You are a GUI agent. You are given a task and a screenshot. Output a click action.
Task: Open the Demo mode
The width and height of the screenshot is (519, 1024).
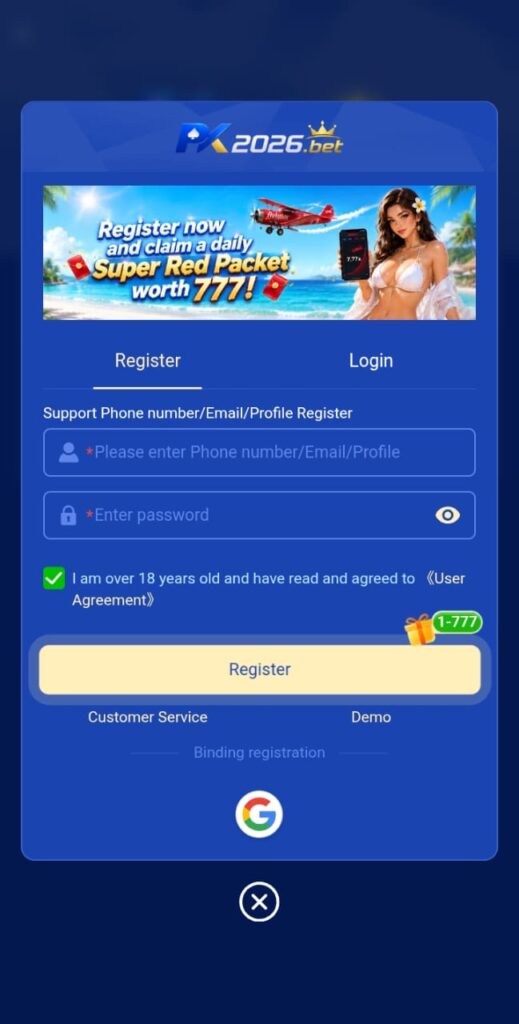[371, 717]
